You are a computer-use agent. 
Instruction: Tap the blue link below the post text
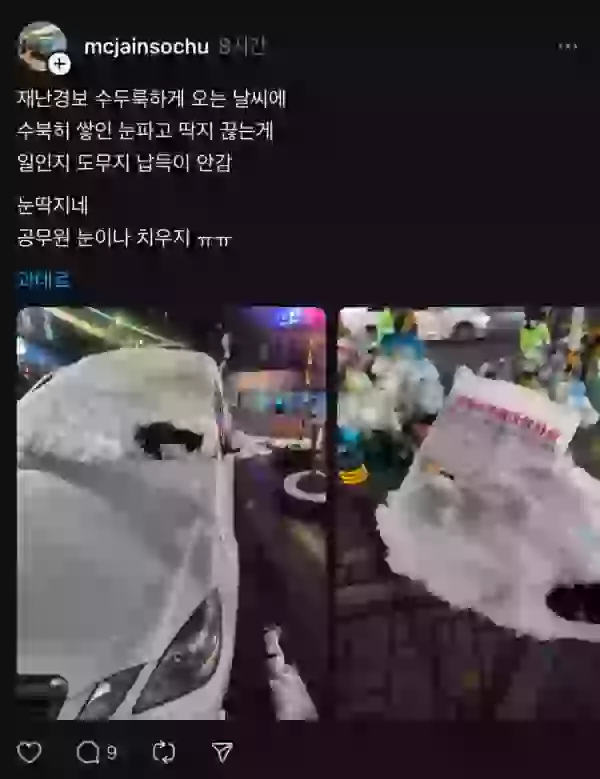coord(44,280)
